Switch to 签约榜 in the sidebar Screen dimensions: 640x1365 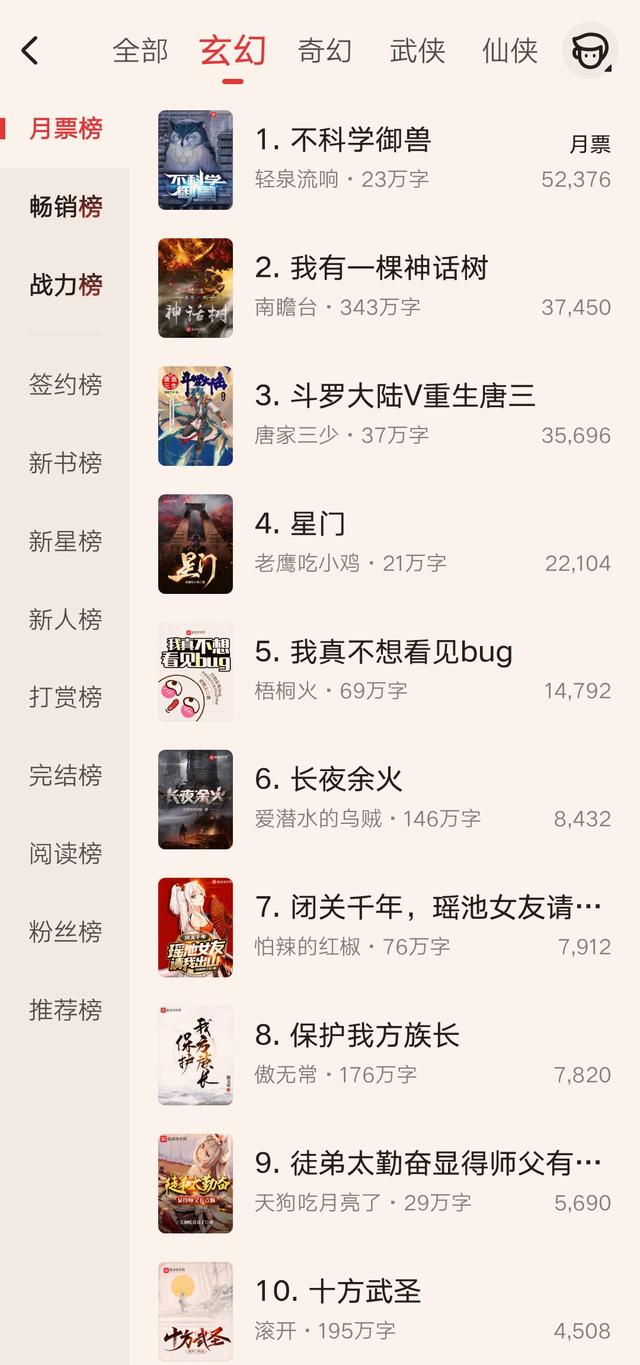click(66, 384)
